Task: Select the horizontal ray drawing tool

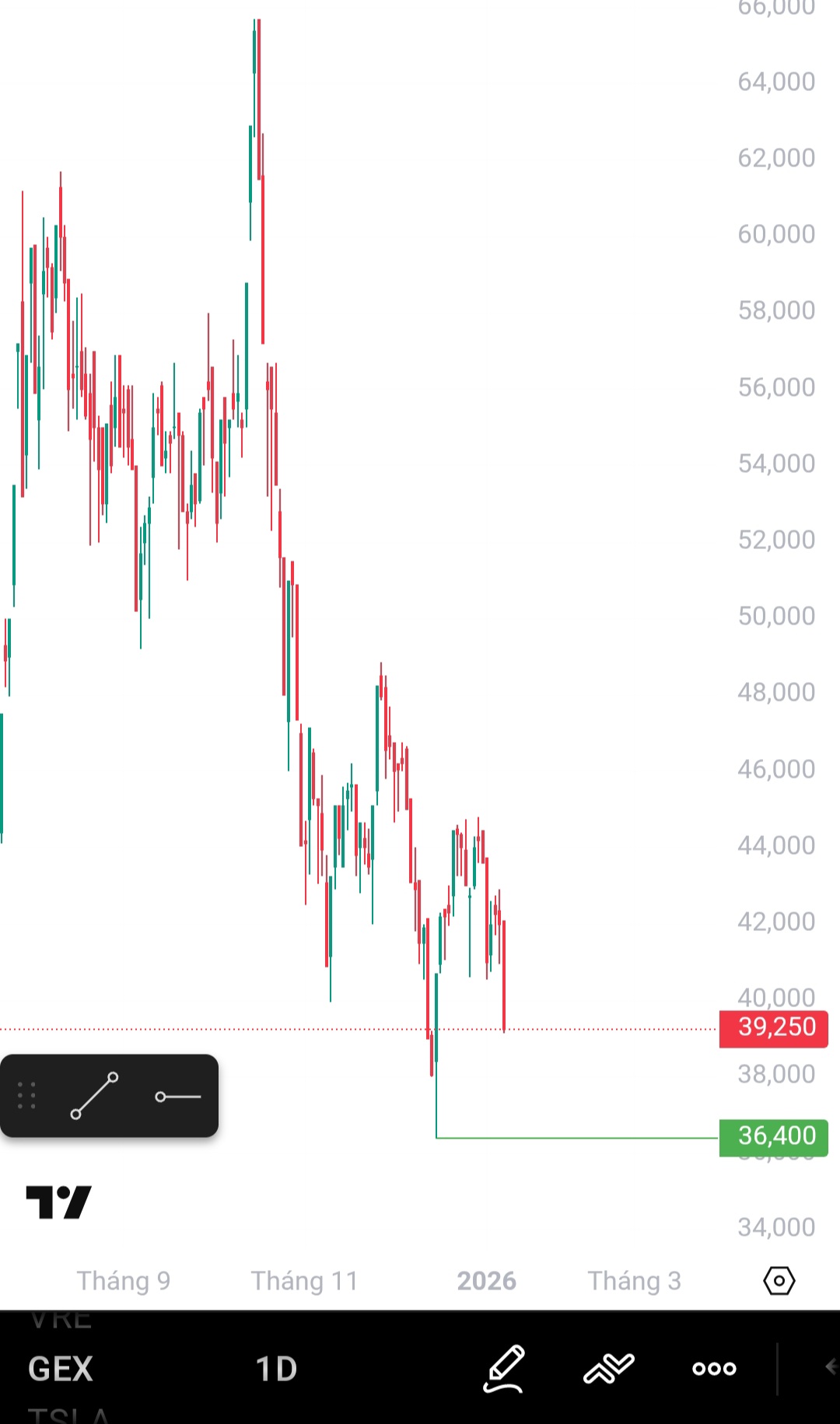Action: 177,1097
